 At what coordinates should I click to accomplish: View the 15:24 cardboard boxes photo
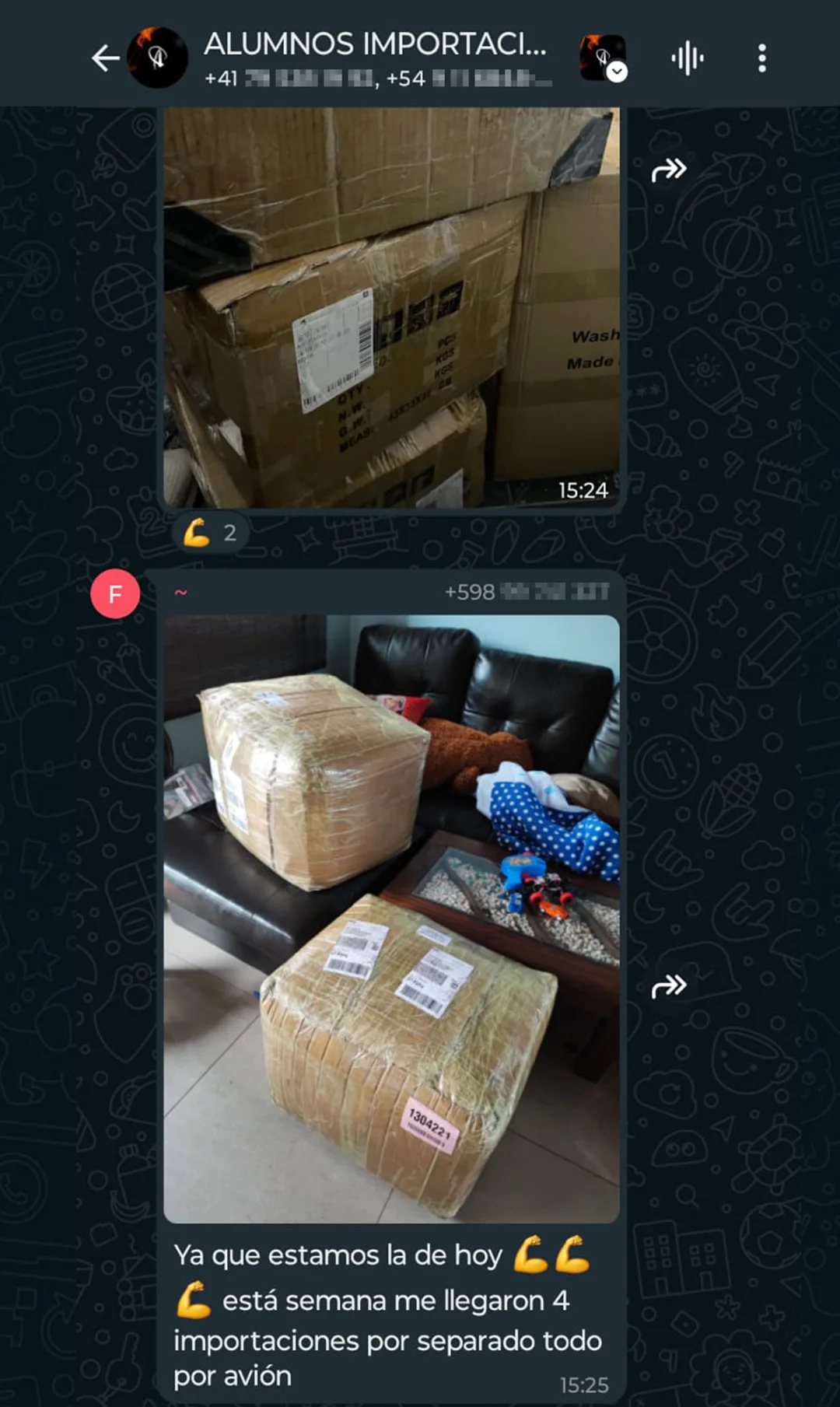[x=391, y=307]
